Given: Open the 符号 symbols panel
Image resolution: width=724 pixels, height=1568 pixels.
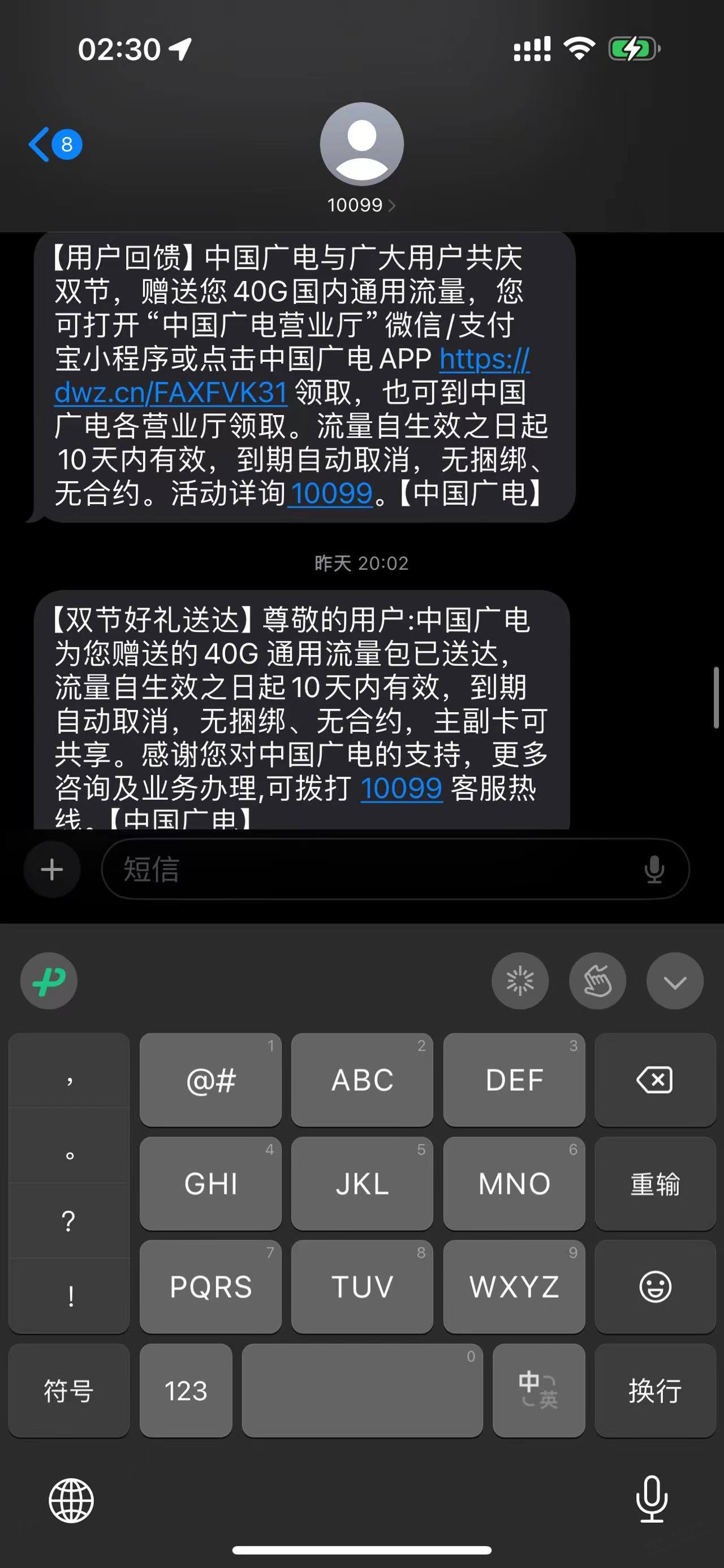Looking at the screenshot, I should pos(69,1391).
